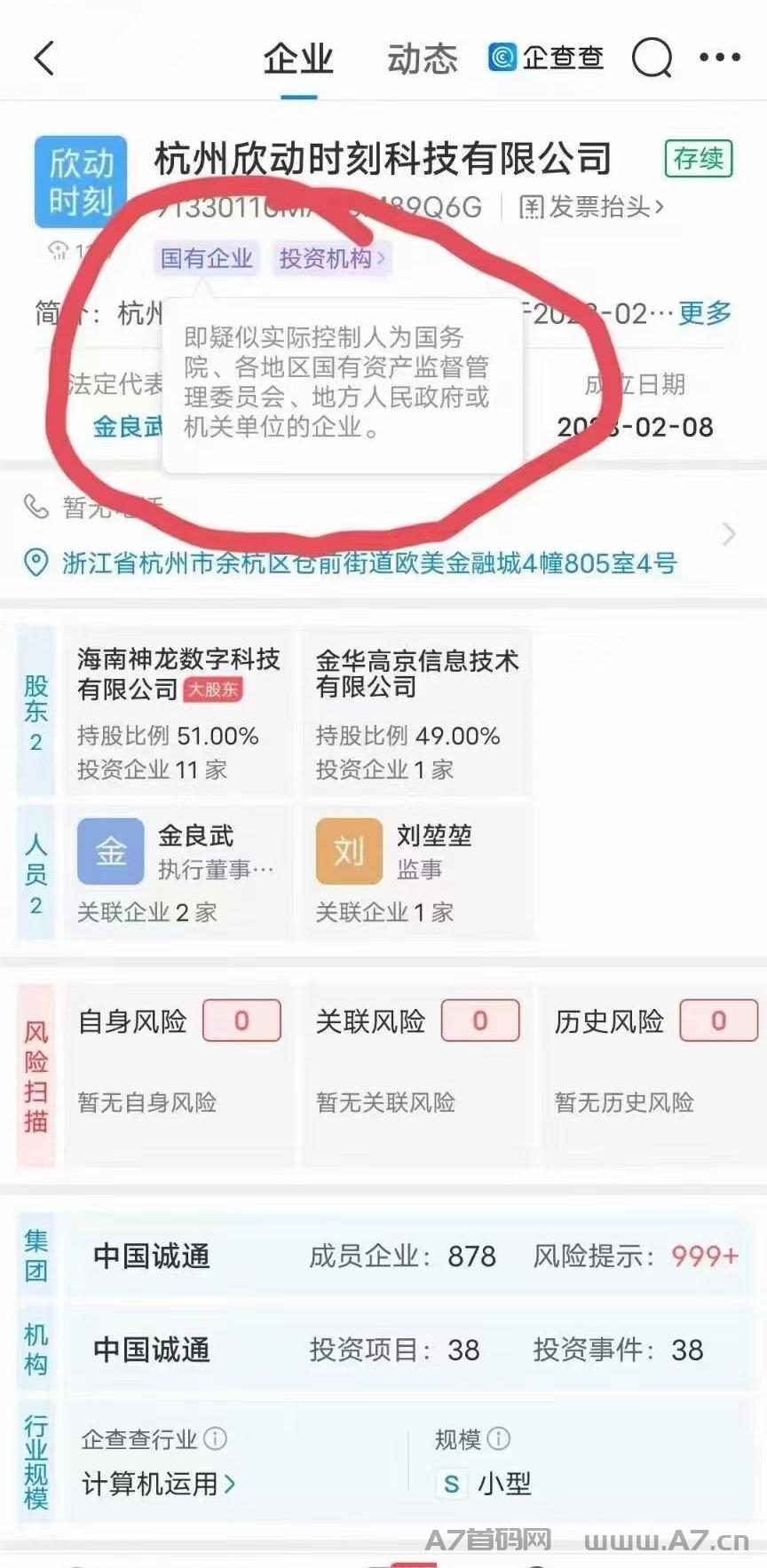Open shareholder 海南神龙数字科技有限公司
767x1568 pixels.
(178, 713)
